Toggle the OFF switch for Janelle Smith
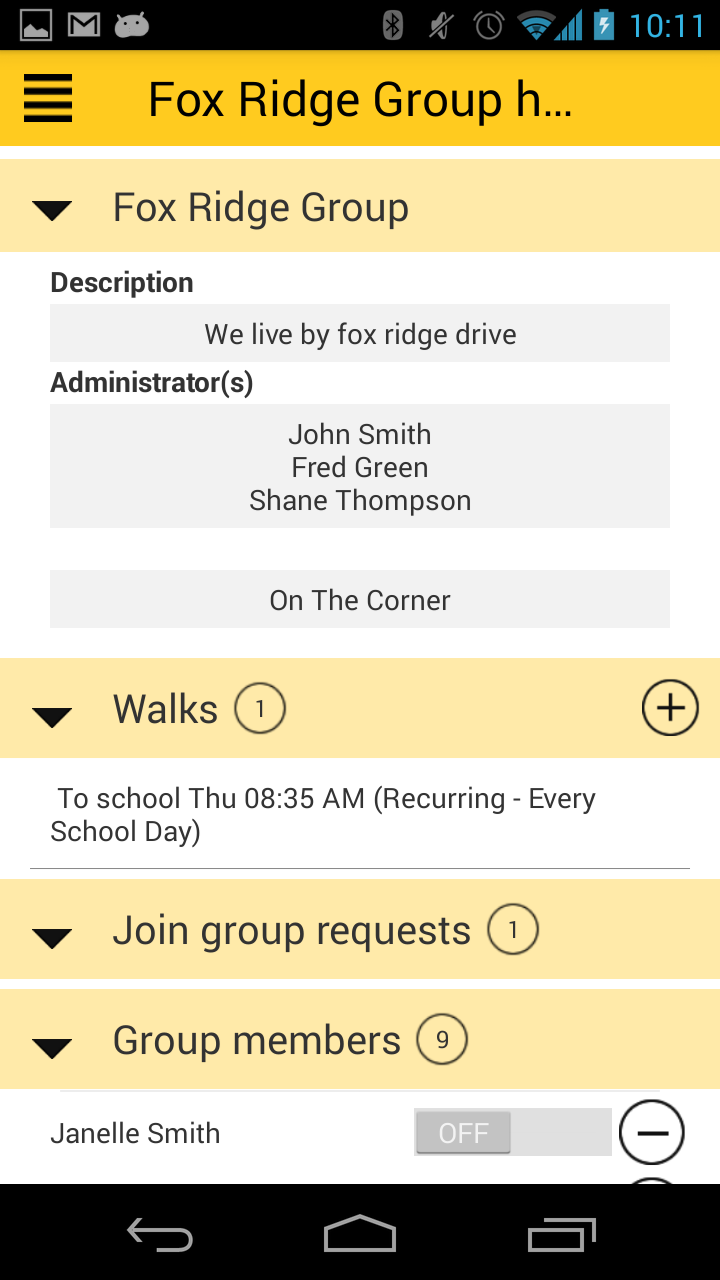This screenshot has width=720, height=1280. 512,1133
